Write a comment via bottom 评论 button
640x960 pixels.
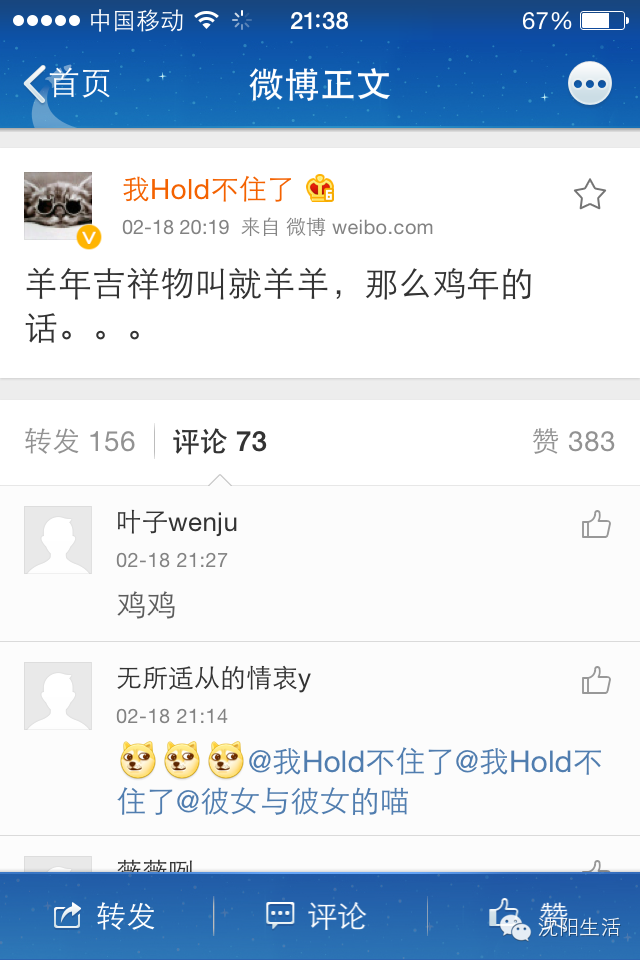coord(316,915)
